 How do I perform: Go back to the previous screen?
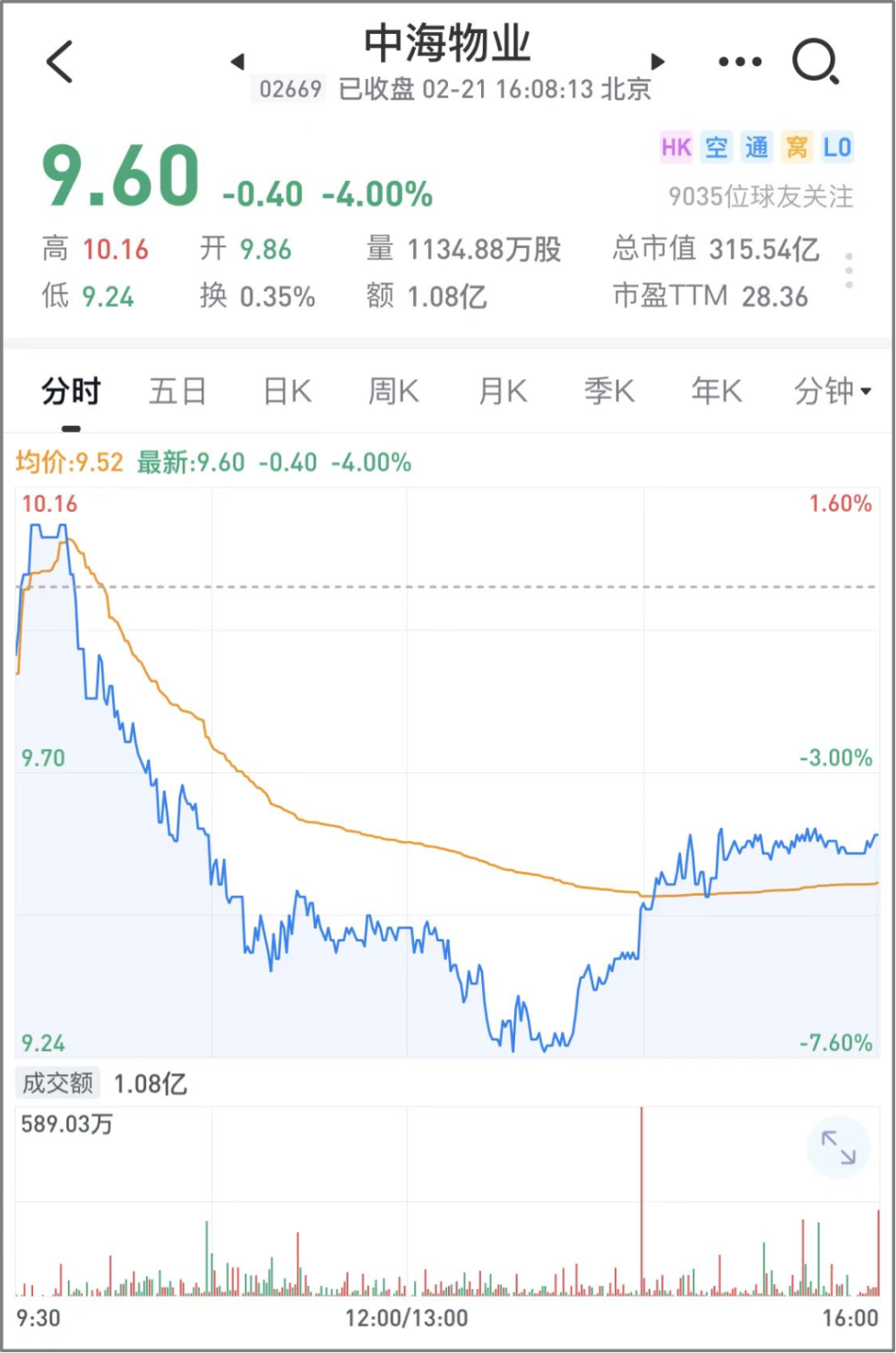click(x=60, y=62)
